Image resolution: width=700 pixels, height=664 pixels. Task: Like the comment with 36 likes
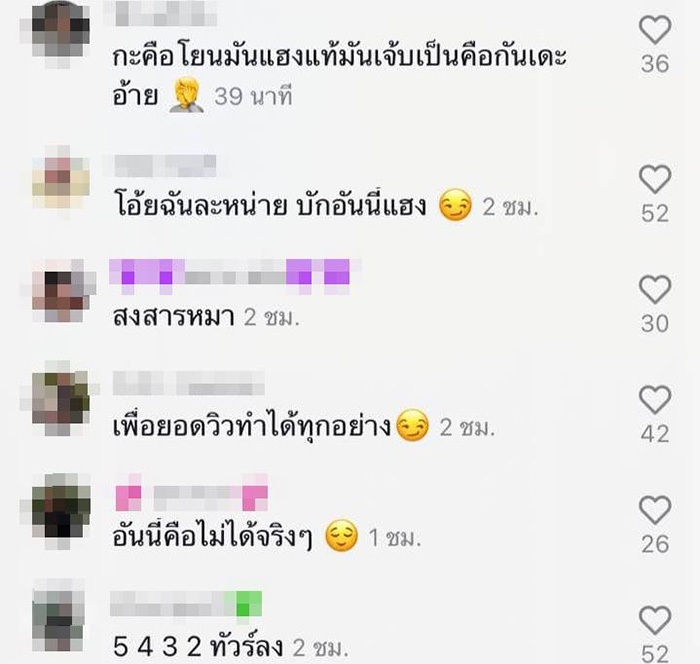coord(655,30)
